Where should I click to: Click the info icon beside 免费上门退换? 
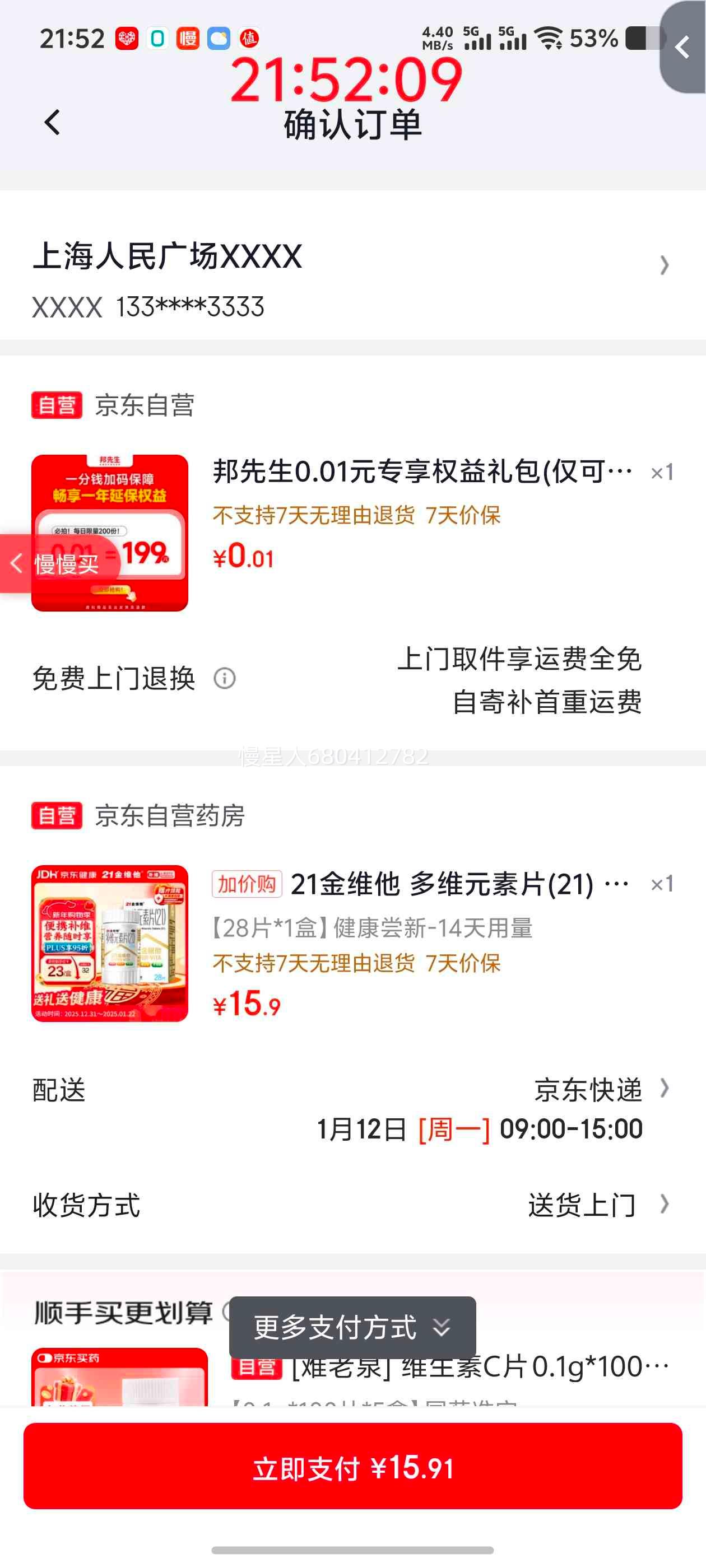(225, 679)
